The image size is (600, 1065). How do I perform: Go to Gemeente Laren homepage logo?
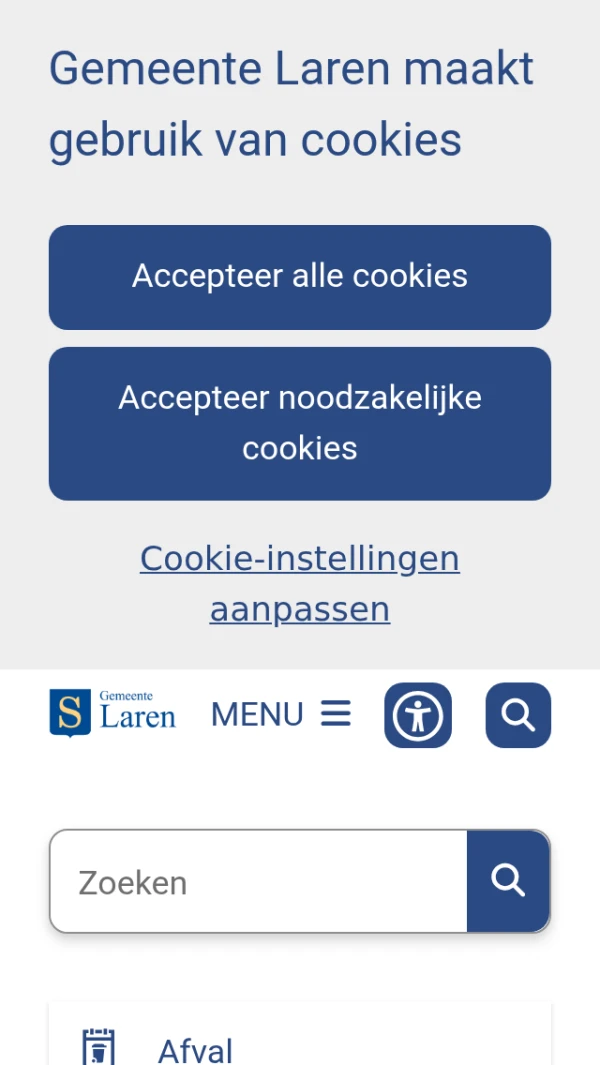tap(113, 713)
